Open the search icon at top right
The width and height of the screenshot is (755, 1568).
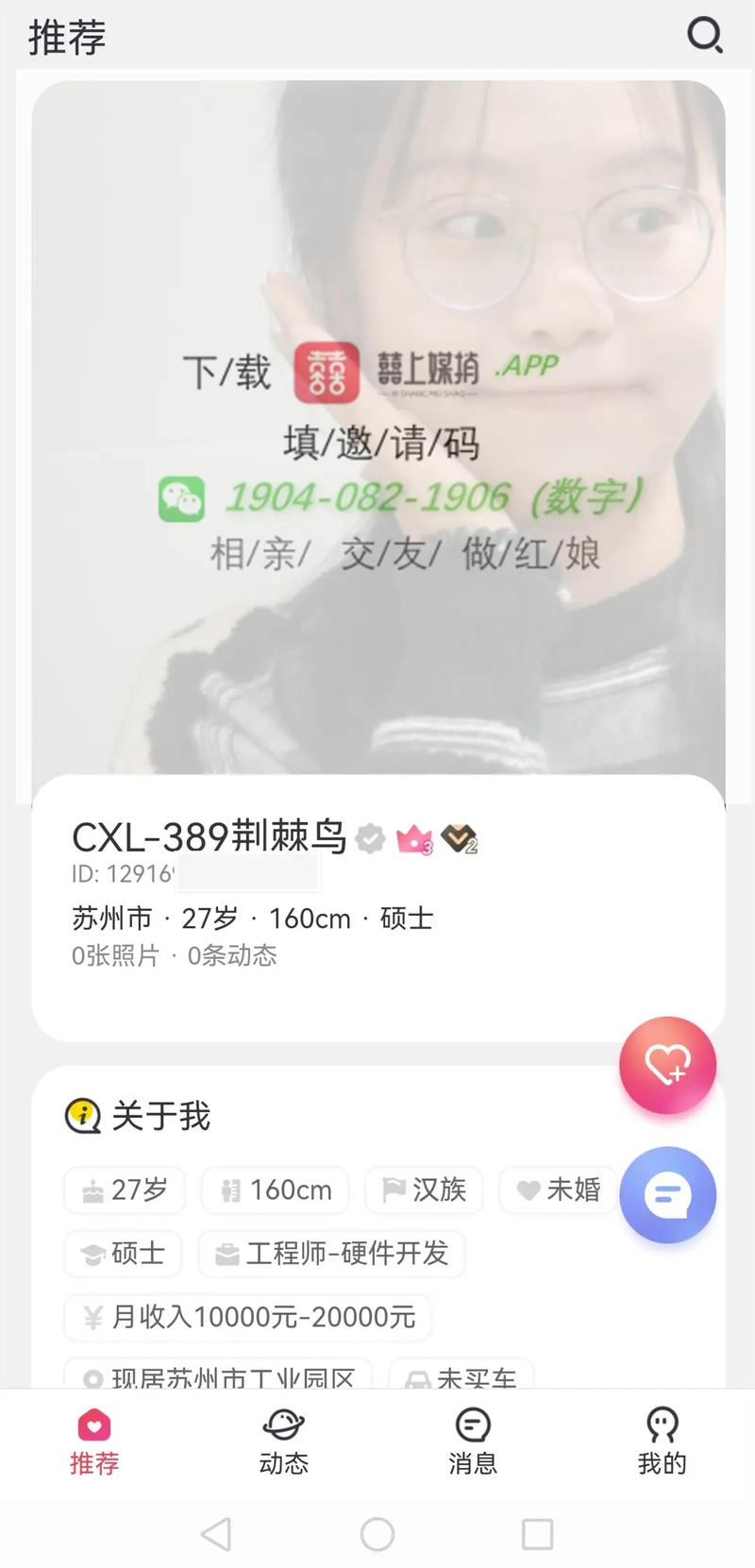[x=706, y=37]
